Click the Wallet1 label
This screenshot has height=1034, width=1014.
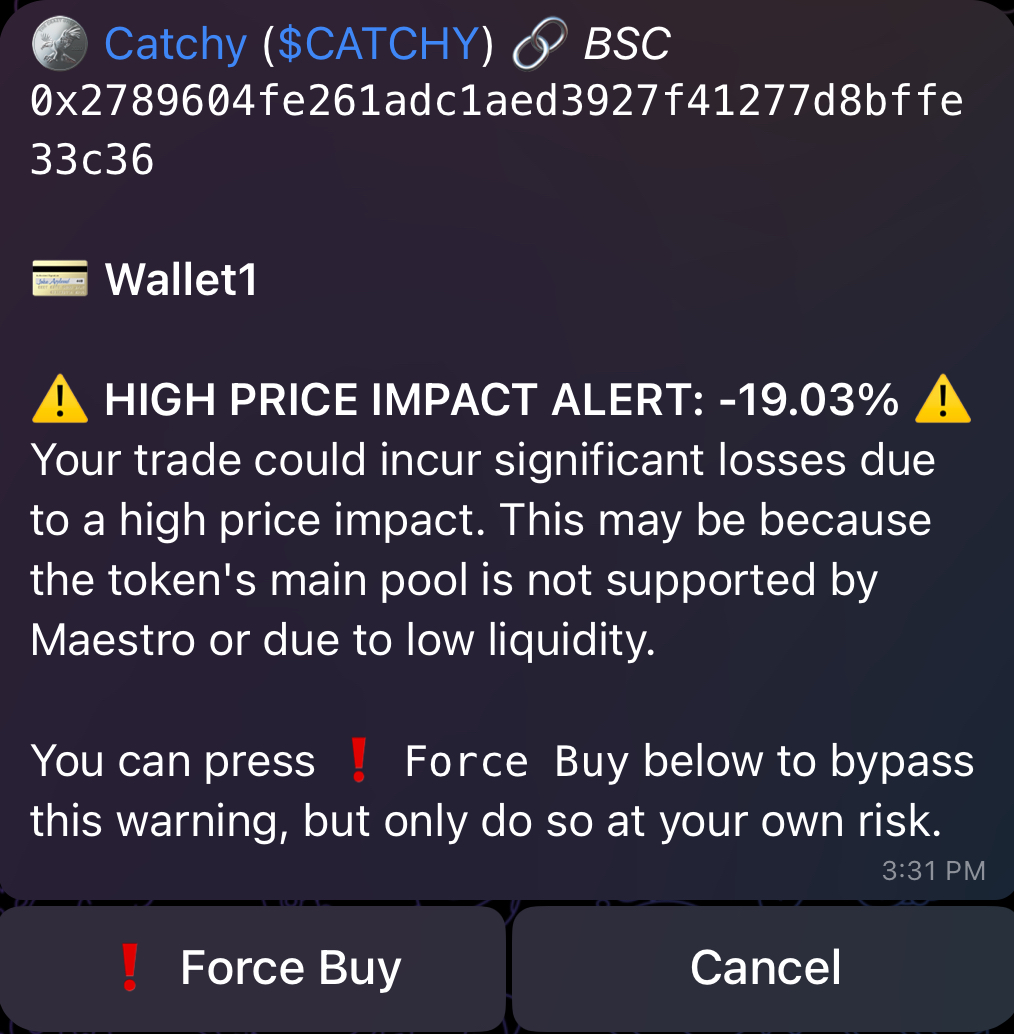coord(181,280)
